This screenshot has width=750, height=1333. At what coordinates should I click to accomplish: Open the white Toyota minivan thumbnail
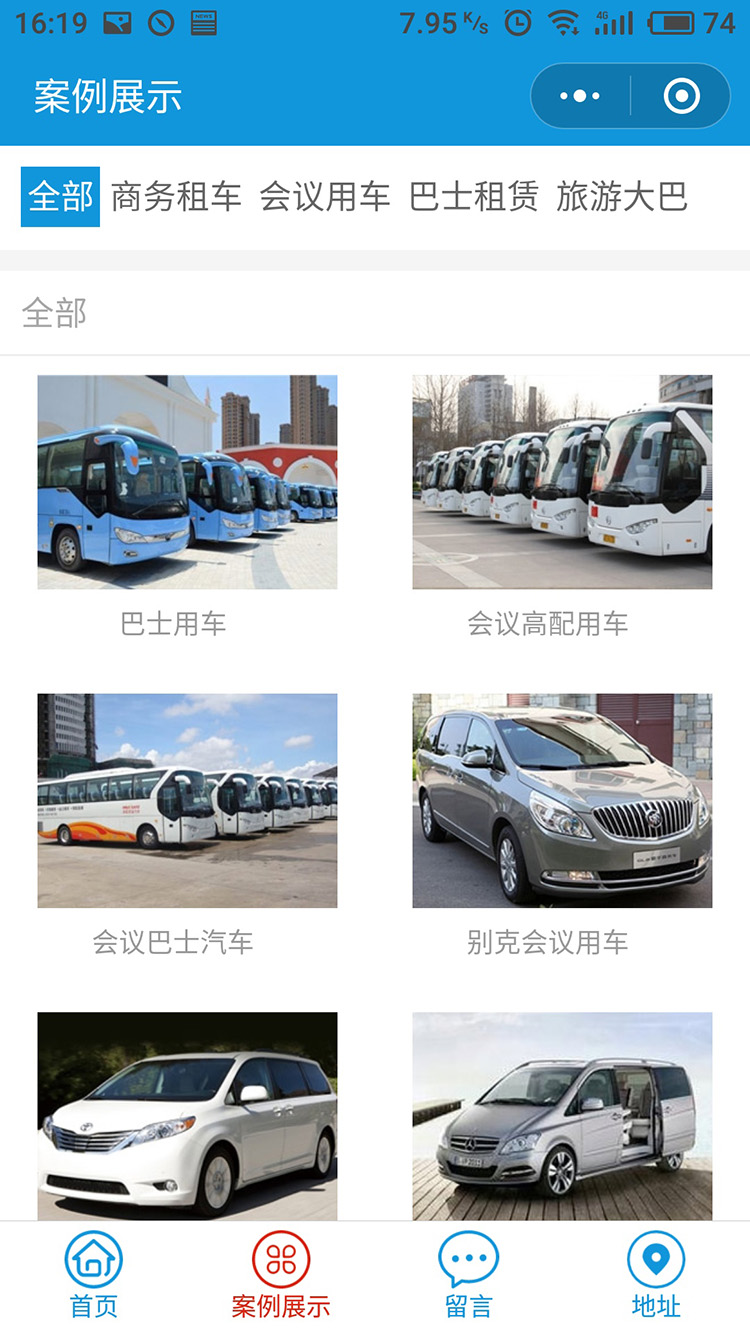click(x=186, y=1117)
